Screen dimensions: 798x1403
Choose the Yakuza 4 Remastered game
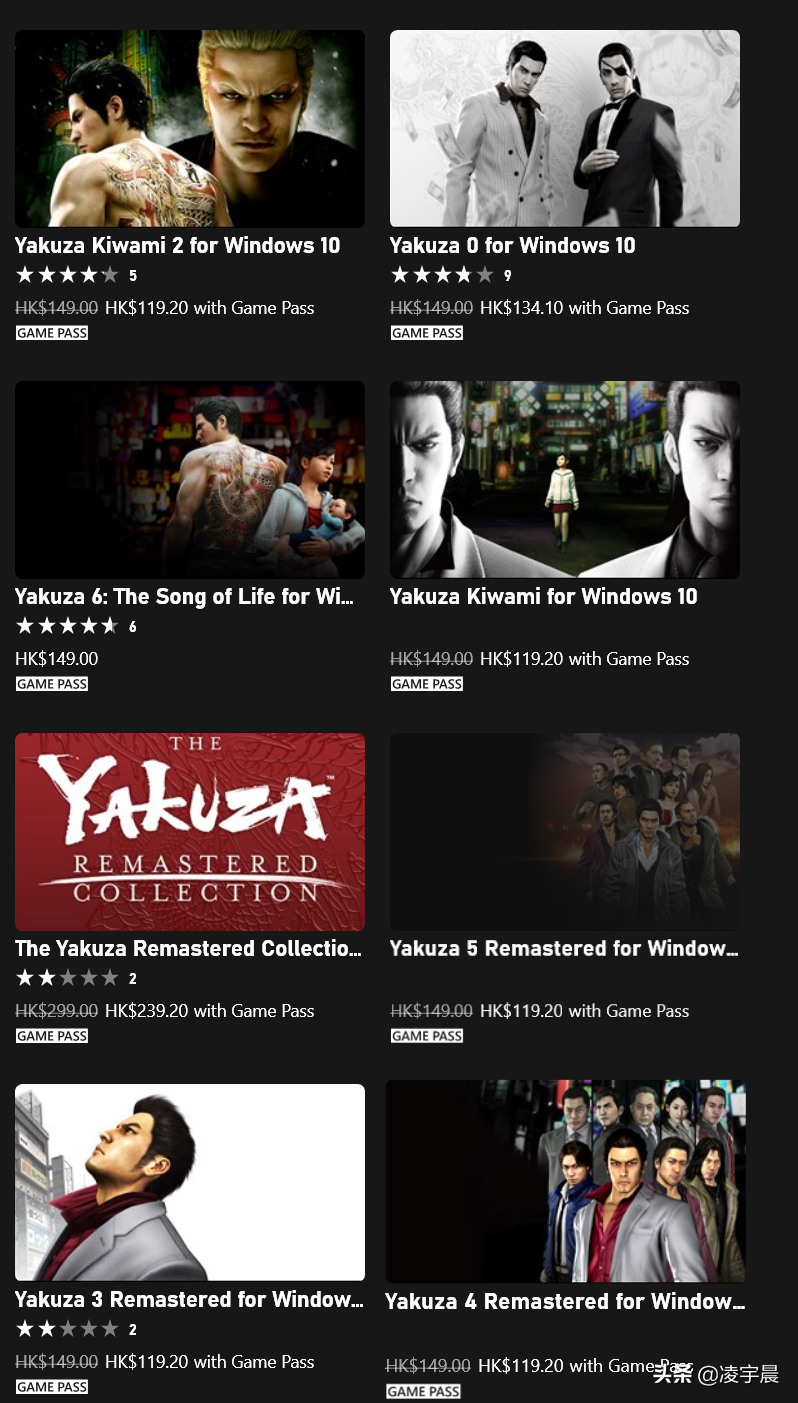pos(565,1182)
